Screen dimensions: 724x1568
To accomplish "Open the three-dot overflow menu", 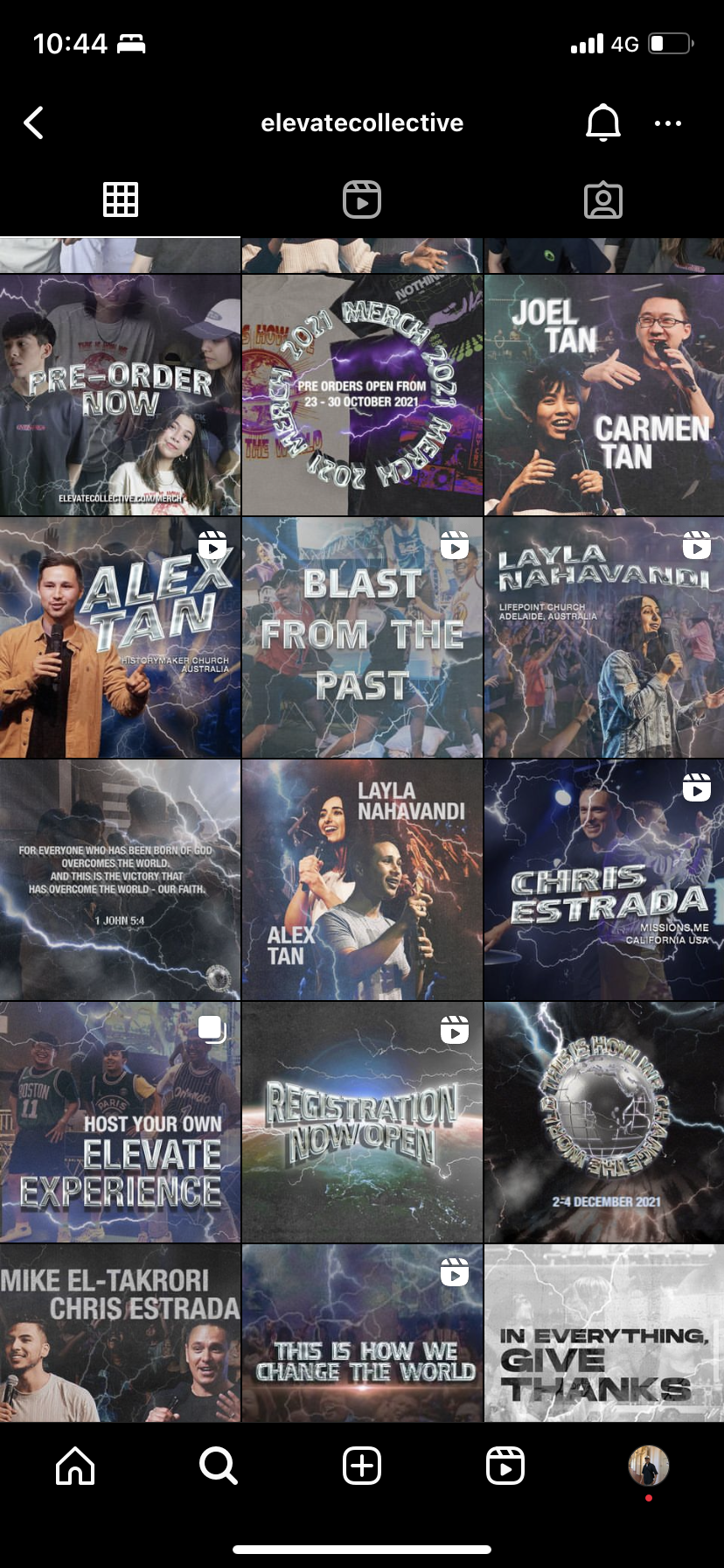I will 668,123.
